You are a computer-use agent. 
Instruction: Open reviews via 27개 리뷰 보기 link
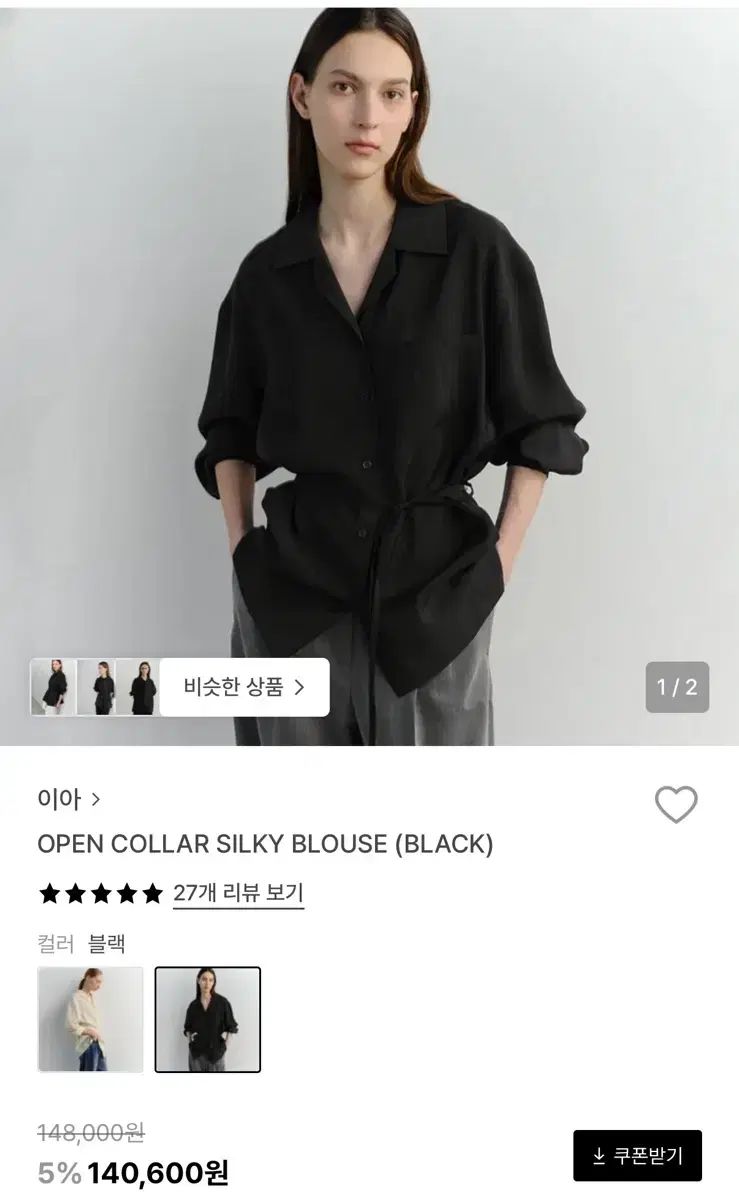[240, 891]
